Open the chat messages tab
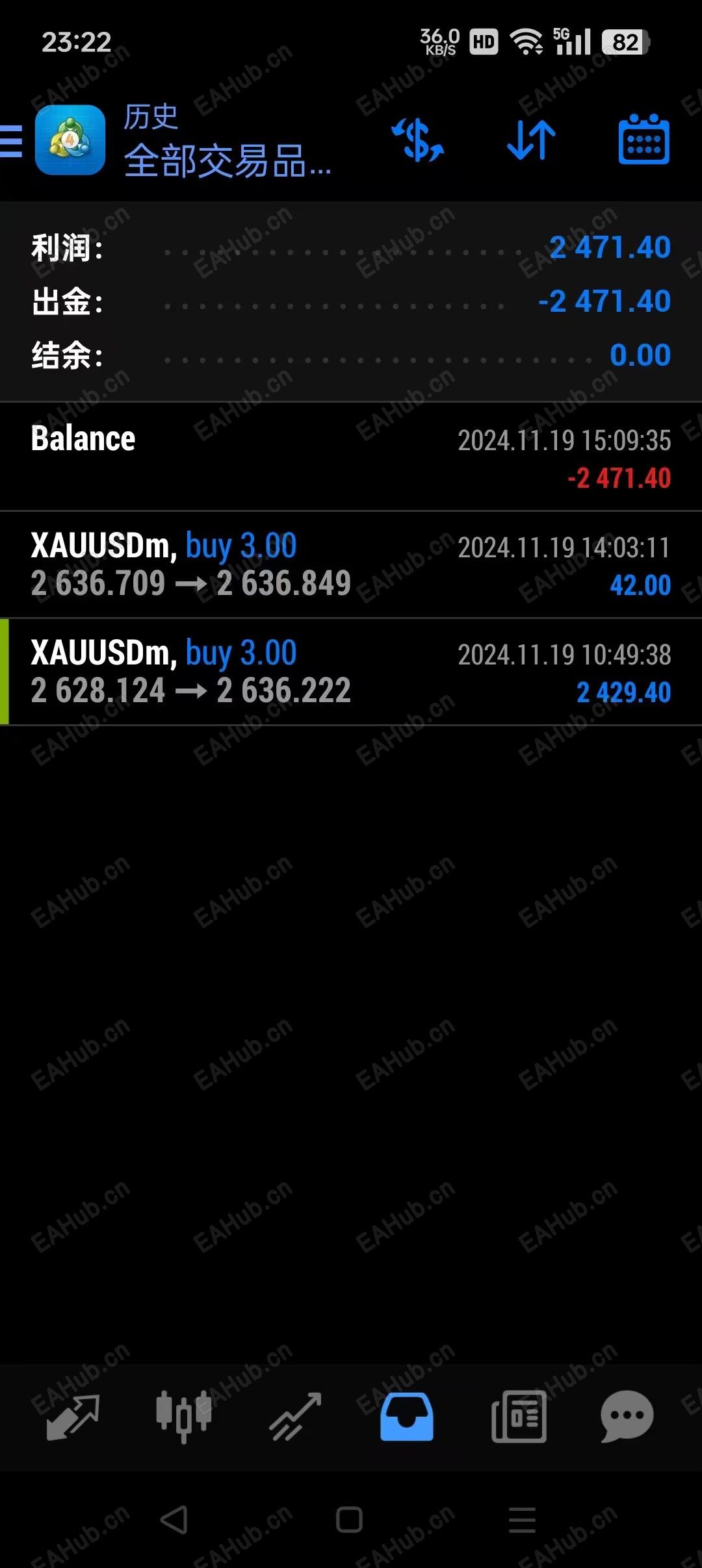Viewport: 702px width, 1568px height. point(627,1416)
